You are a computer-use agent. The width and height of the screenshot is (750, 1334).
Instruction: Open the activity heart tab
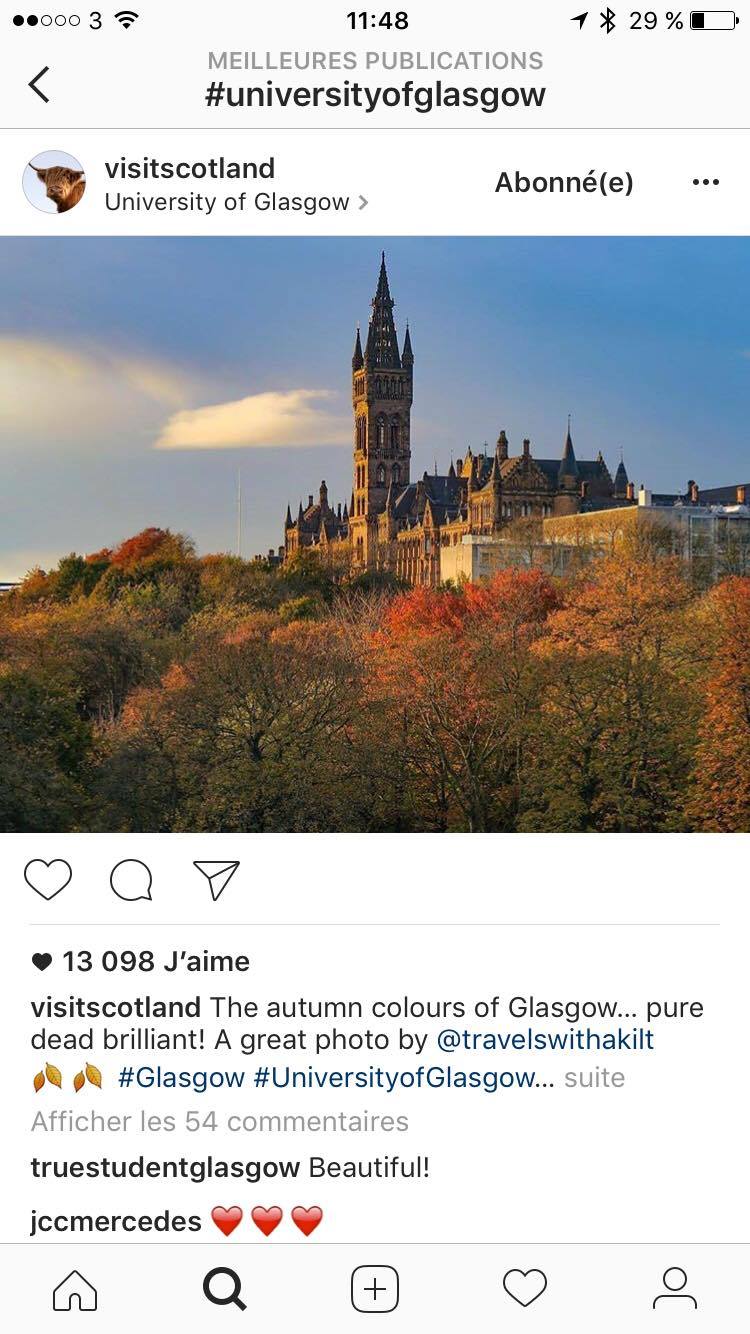coord(525,1289)
